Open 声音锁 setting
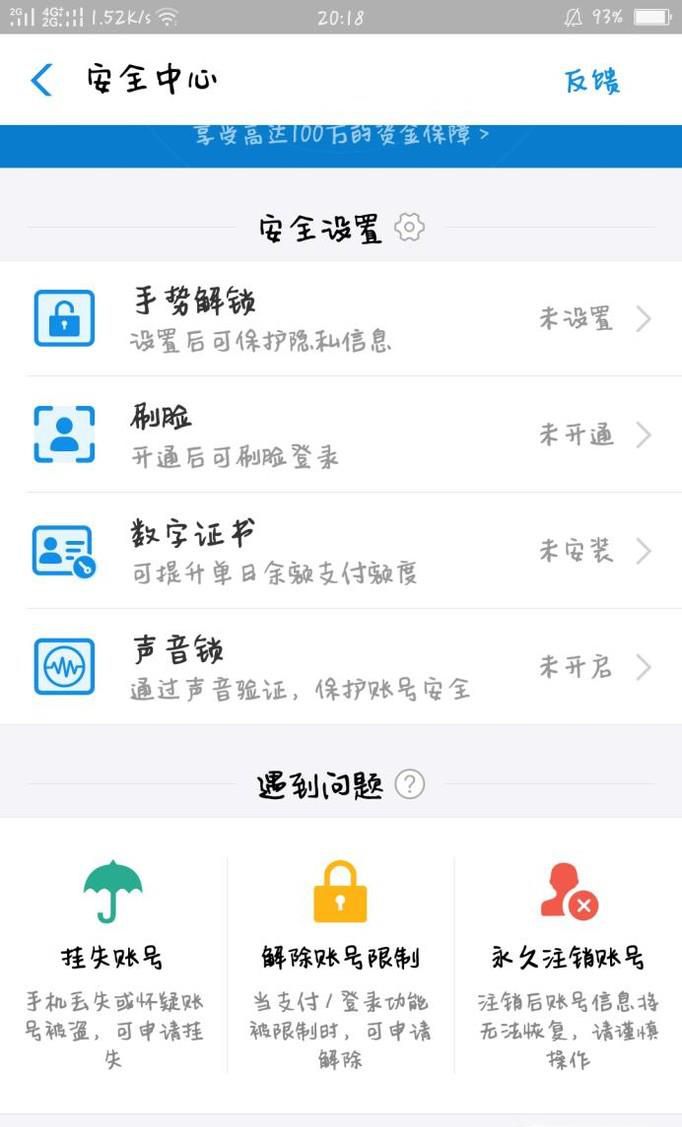This screenshot has width=682, height=1127. pyautogui.click(x=341, y=667)
